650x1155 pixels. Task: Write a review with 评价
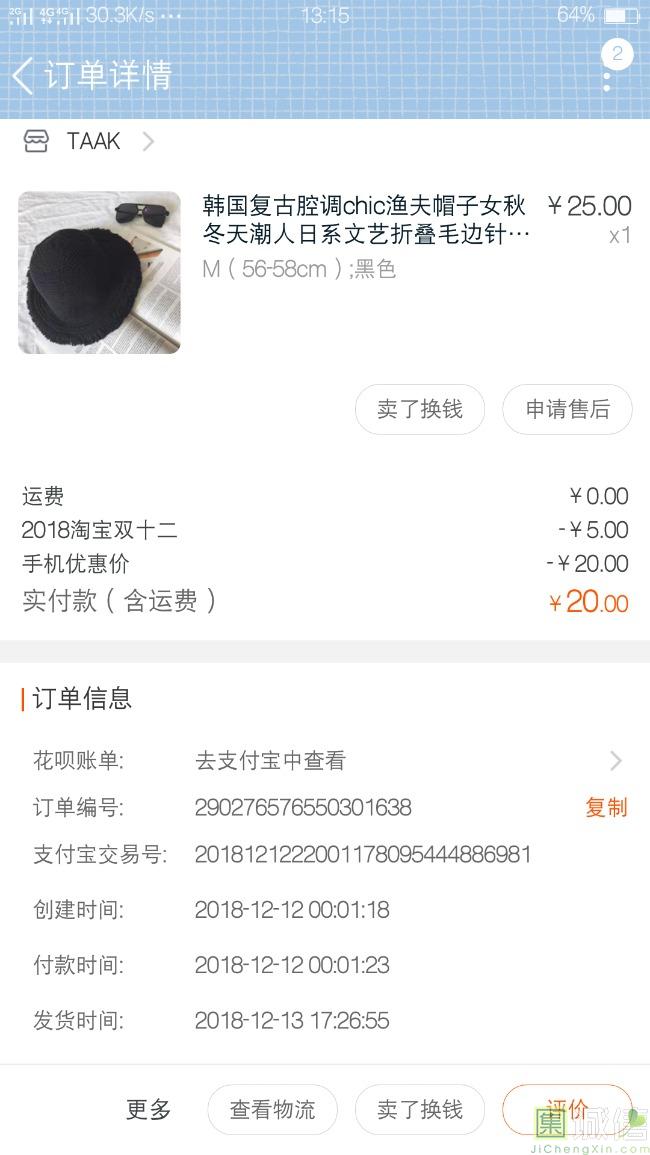coord(567,1109)
